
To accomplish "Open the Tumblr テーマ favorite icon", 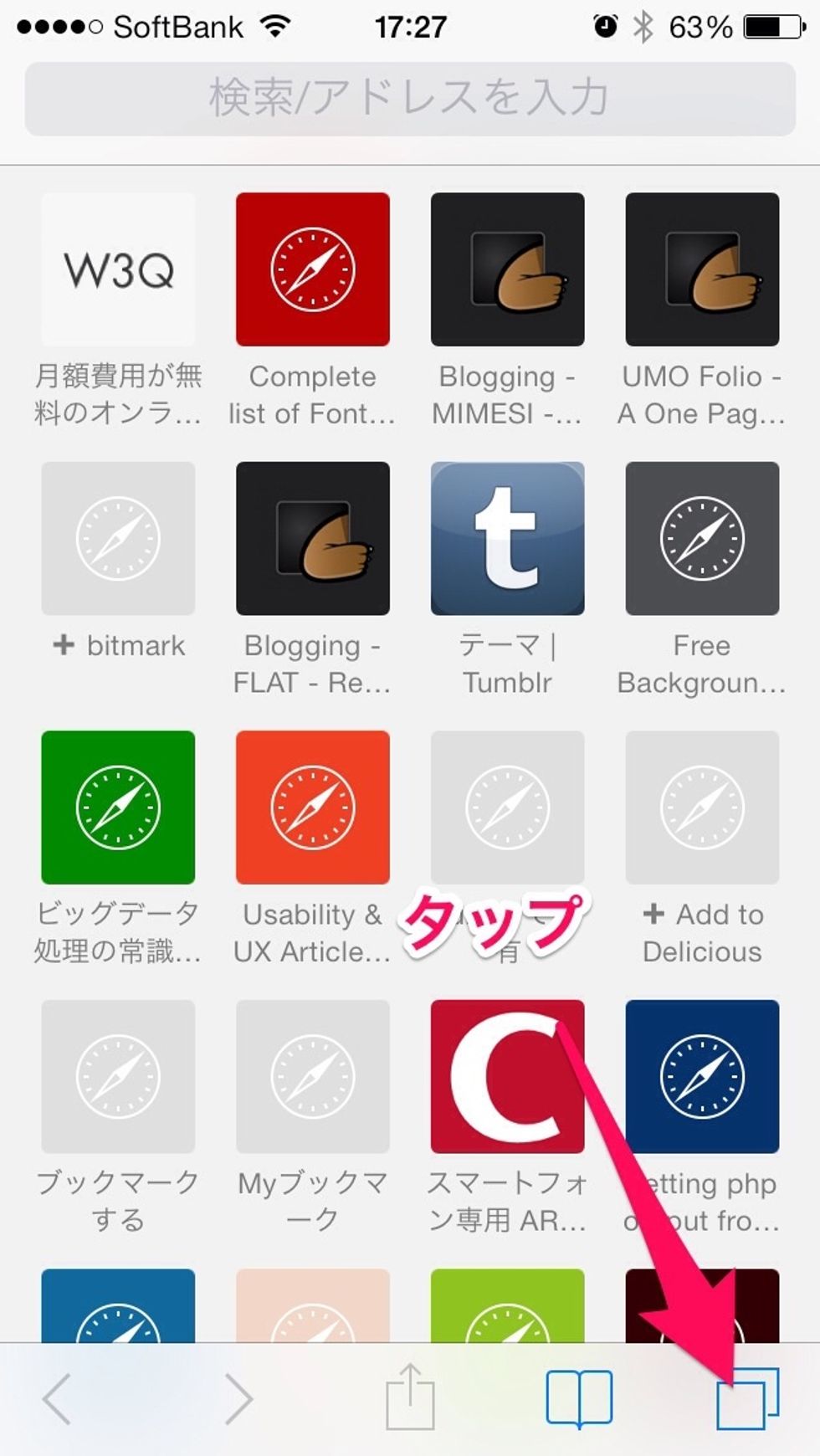I will [507, 539].
